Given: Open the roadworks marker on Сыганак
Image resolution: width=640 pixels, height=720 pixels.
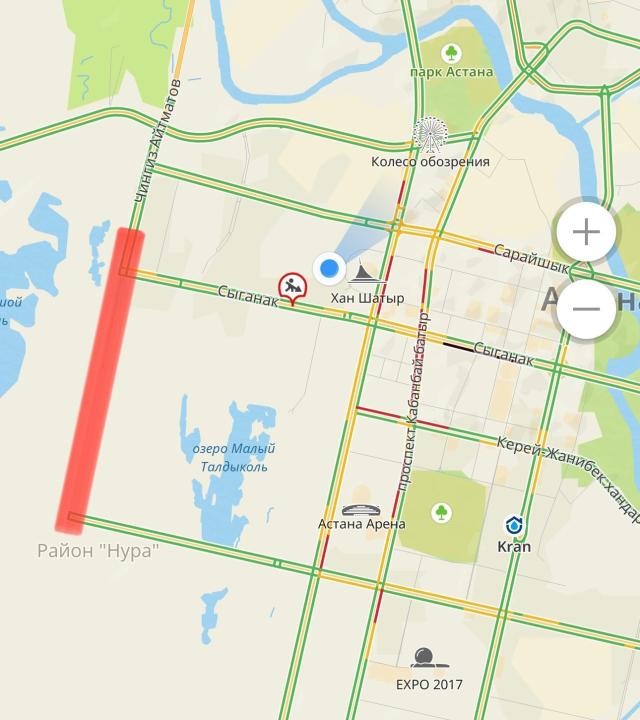Looking at the screenshot, I should 292,288.
